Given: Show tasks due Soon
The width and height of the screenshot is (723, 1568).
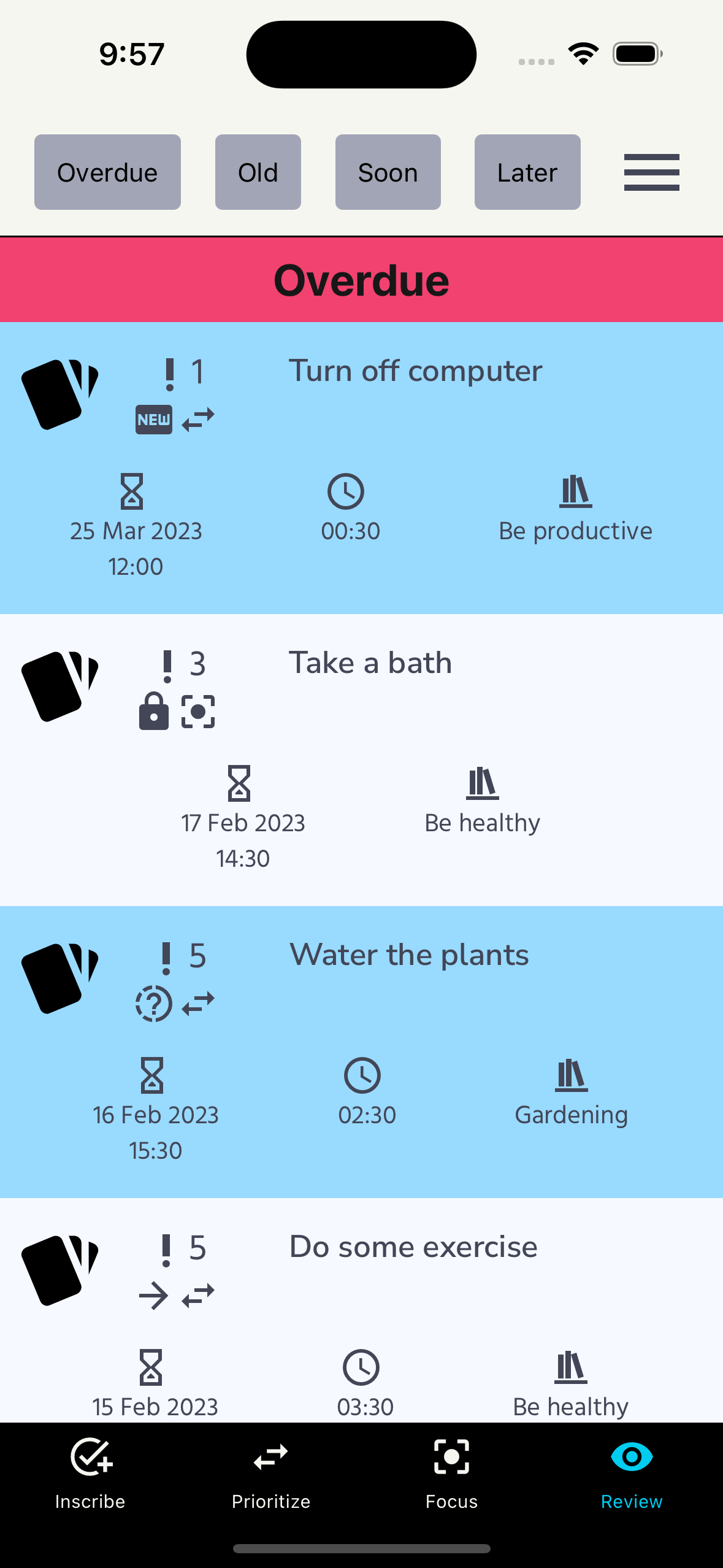Looking at the screenshot, I should [x=388, y=172].
